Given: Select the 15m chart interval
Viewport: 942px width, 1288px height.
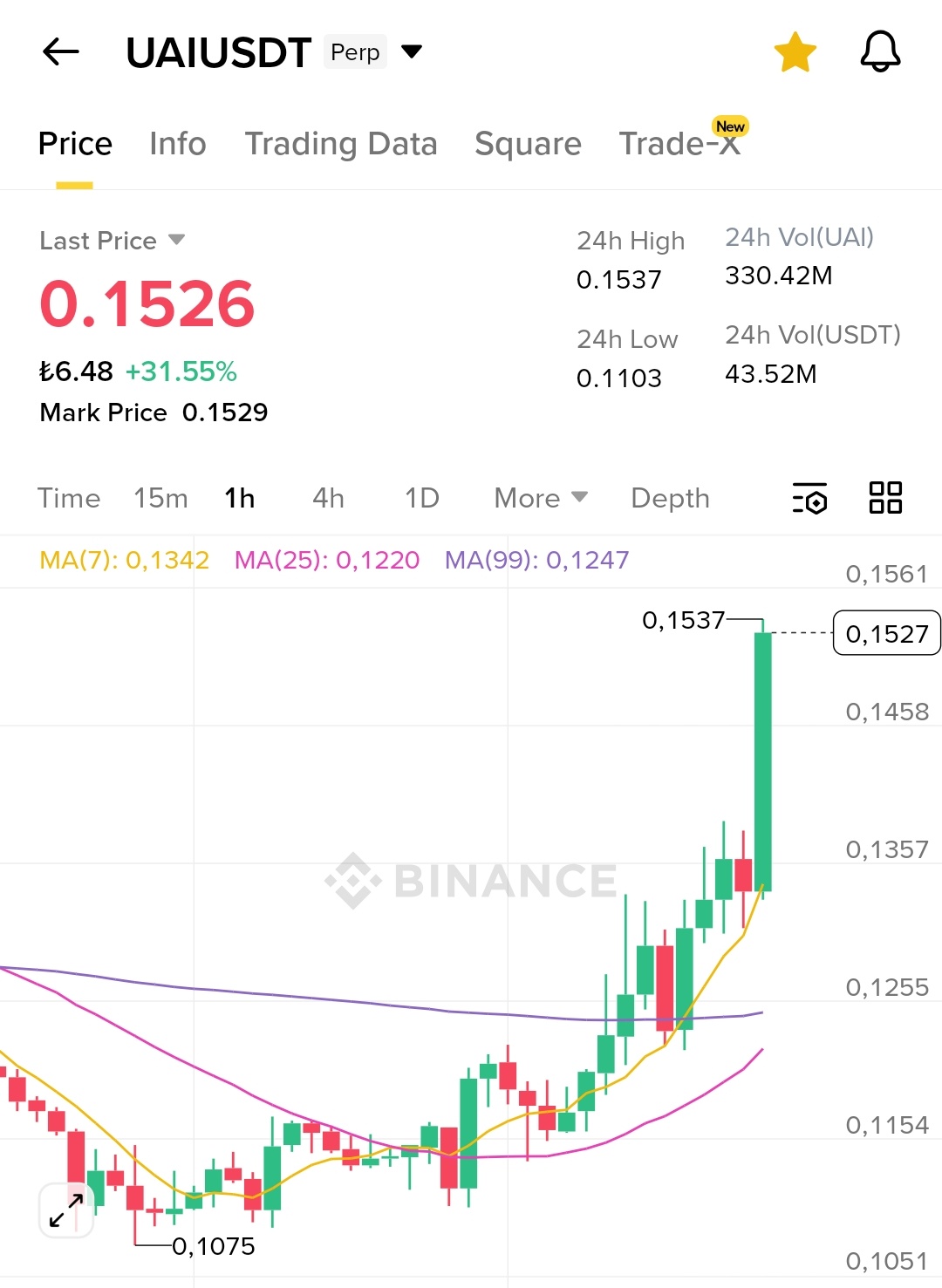Looking at the screenshot, I should (160, 498).
